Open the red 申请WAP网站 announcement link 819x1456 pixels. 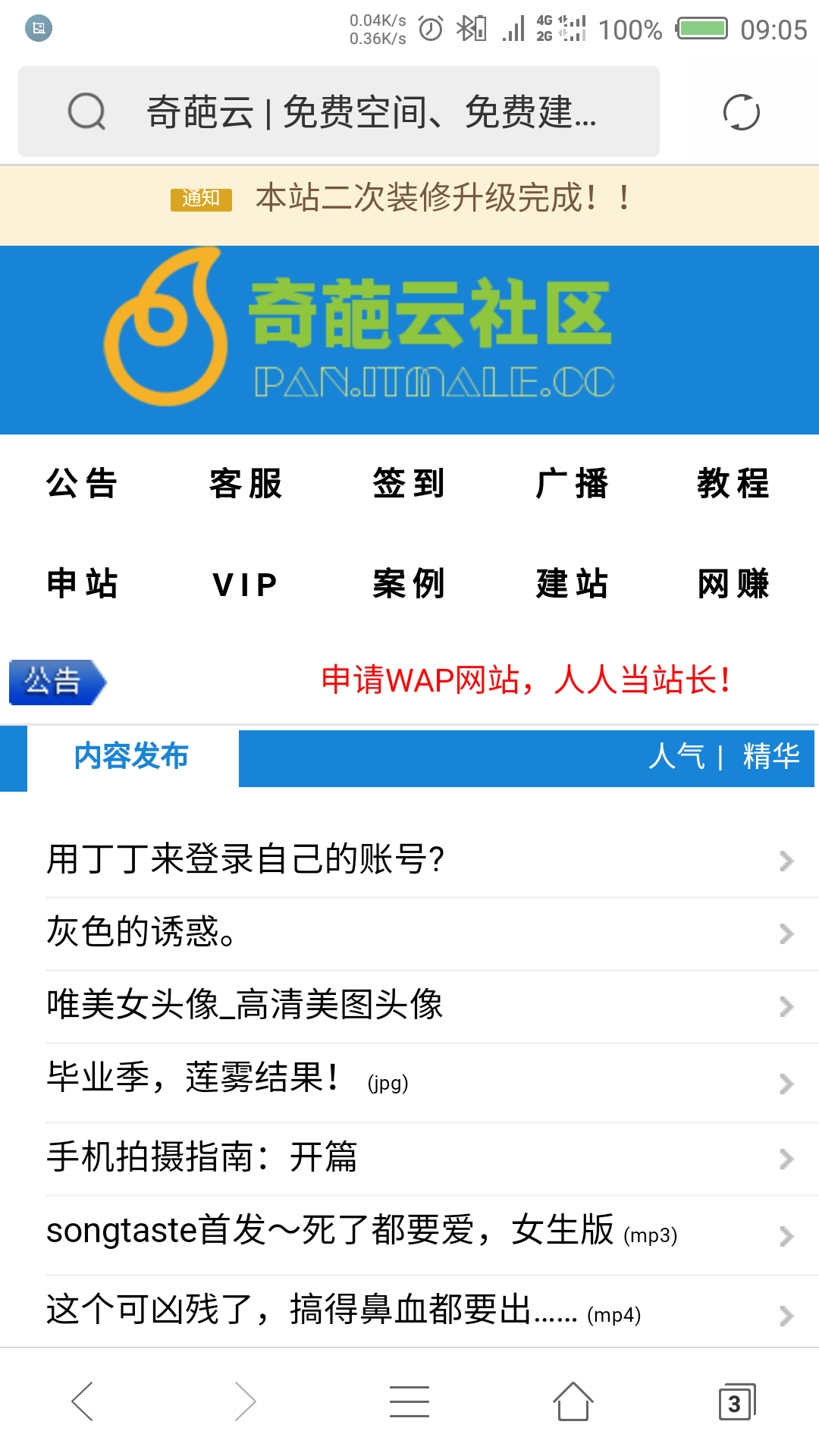click(x=525, y=679)
